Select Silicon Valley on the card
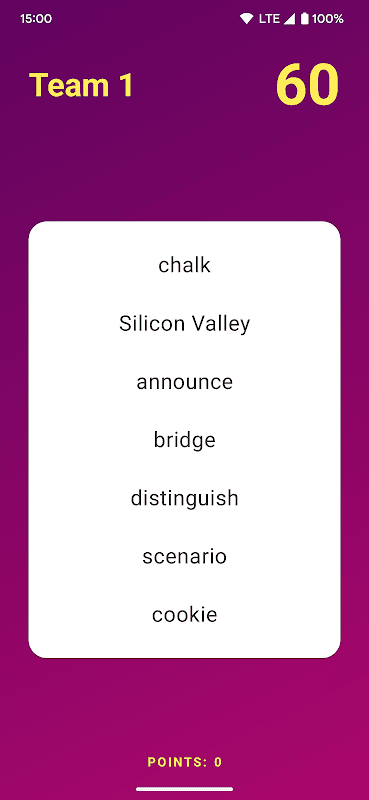This screenshot has width=369, height=800. 184,323
